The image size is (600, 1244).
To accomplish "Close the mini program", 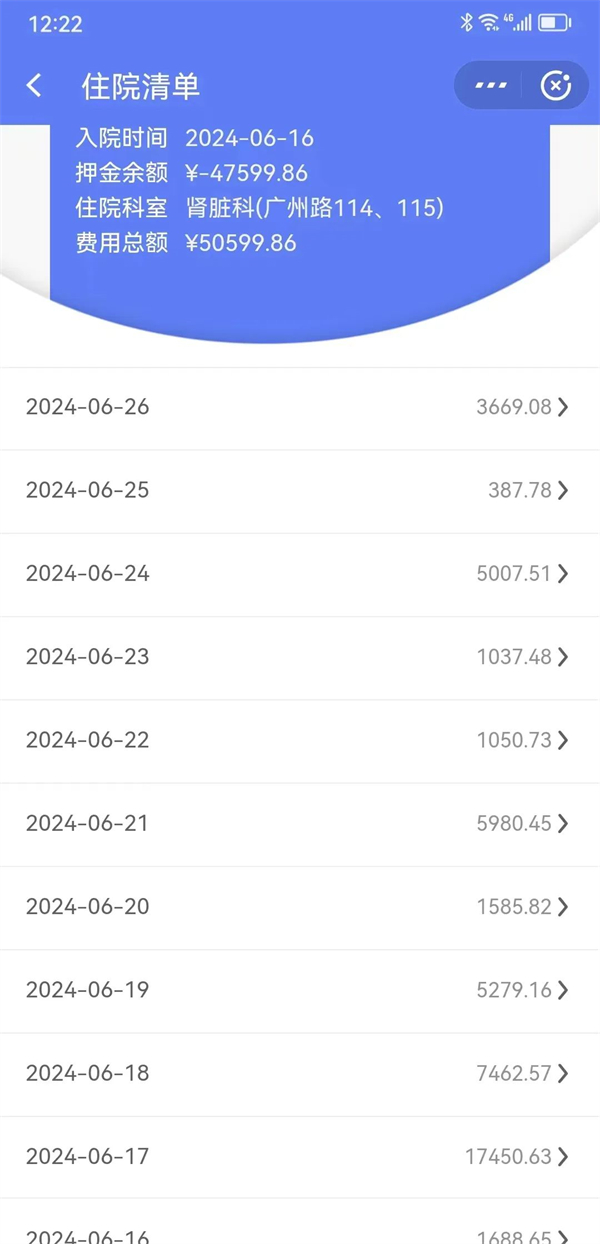I will [x=556, y=86].
